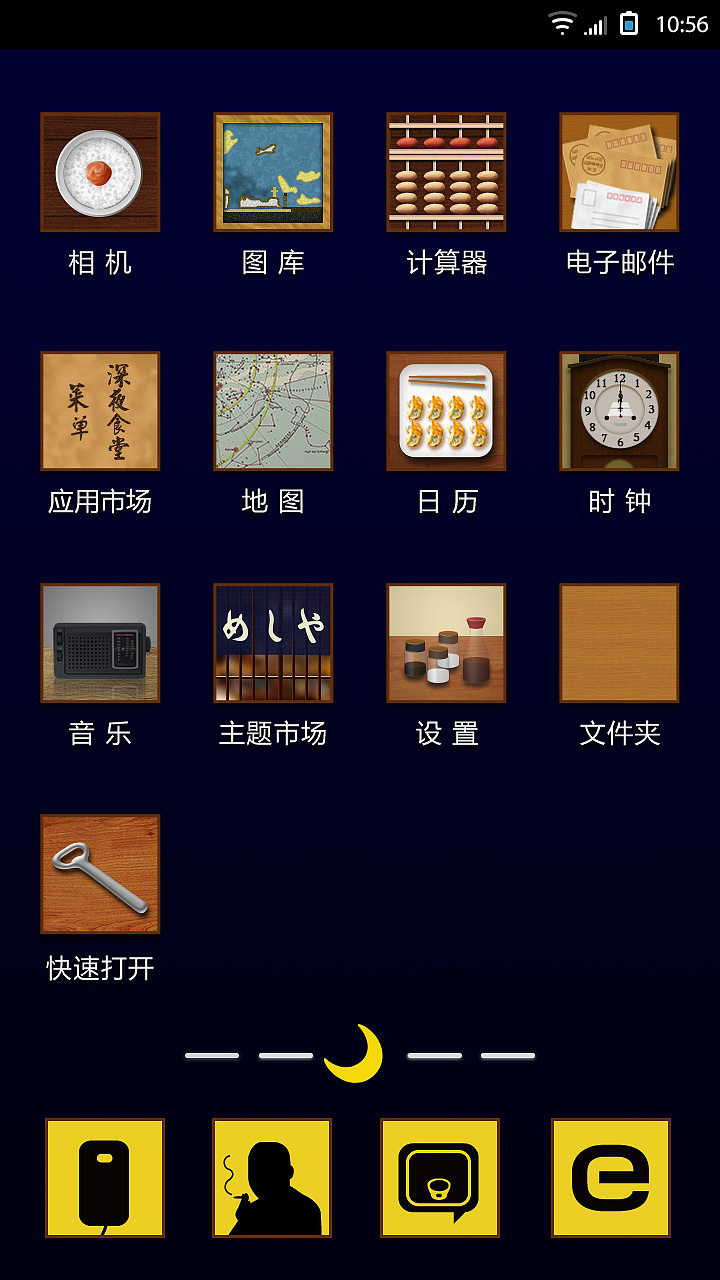Open the grandfather-clock 时钟 app

click(619, 410)
